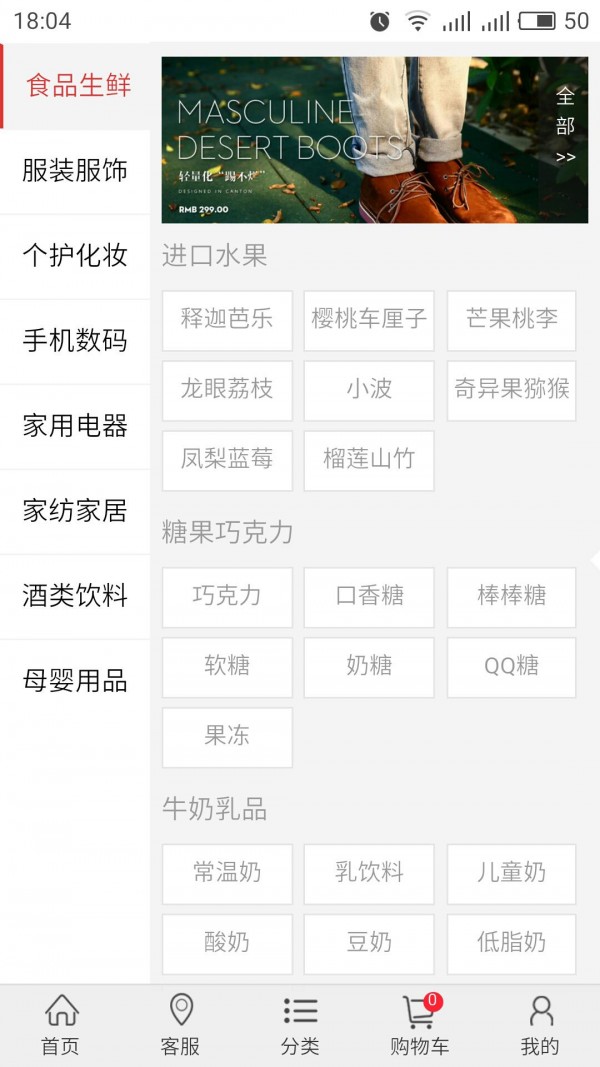Choose the 酒类饮料 category

pyautogui.click(x=75, y=596)
